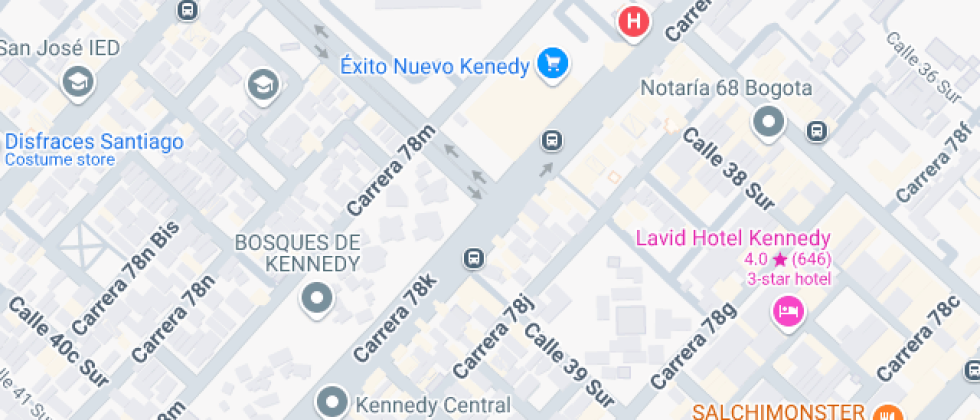Select the Salchimonster restaurant pin
The height and width of the screenshot is (420, 980).
886,412
